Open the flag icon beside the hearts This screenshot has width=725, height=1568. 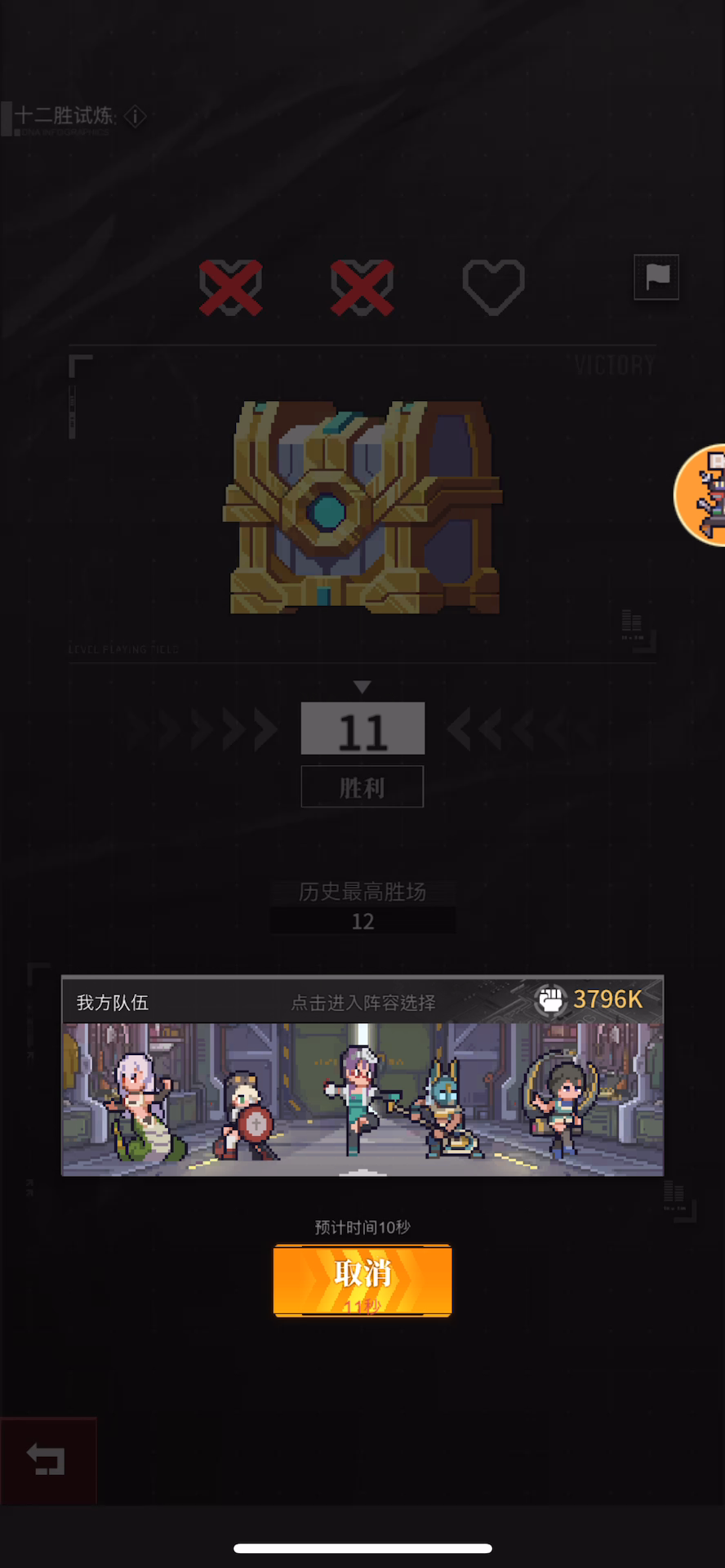pos(656,277)
